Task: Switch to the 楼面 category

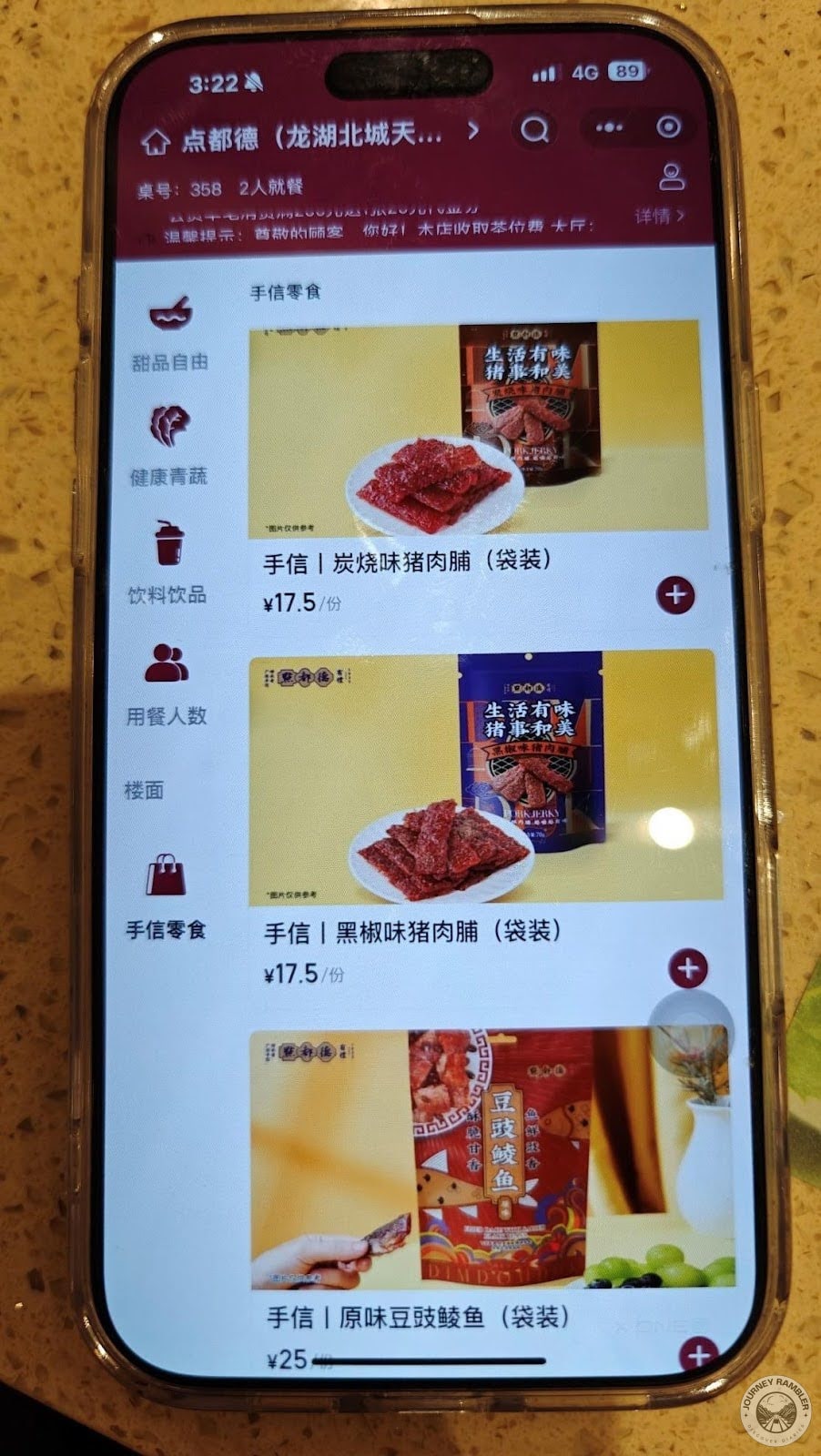Action: coord(144,790)
